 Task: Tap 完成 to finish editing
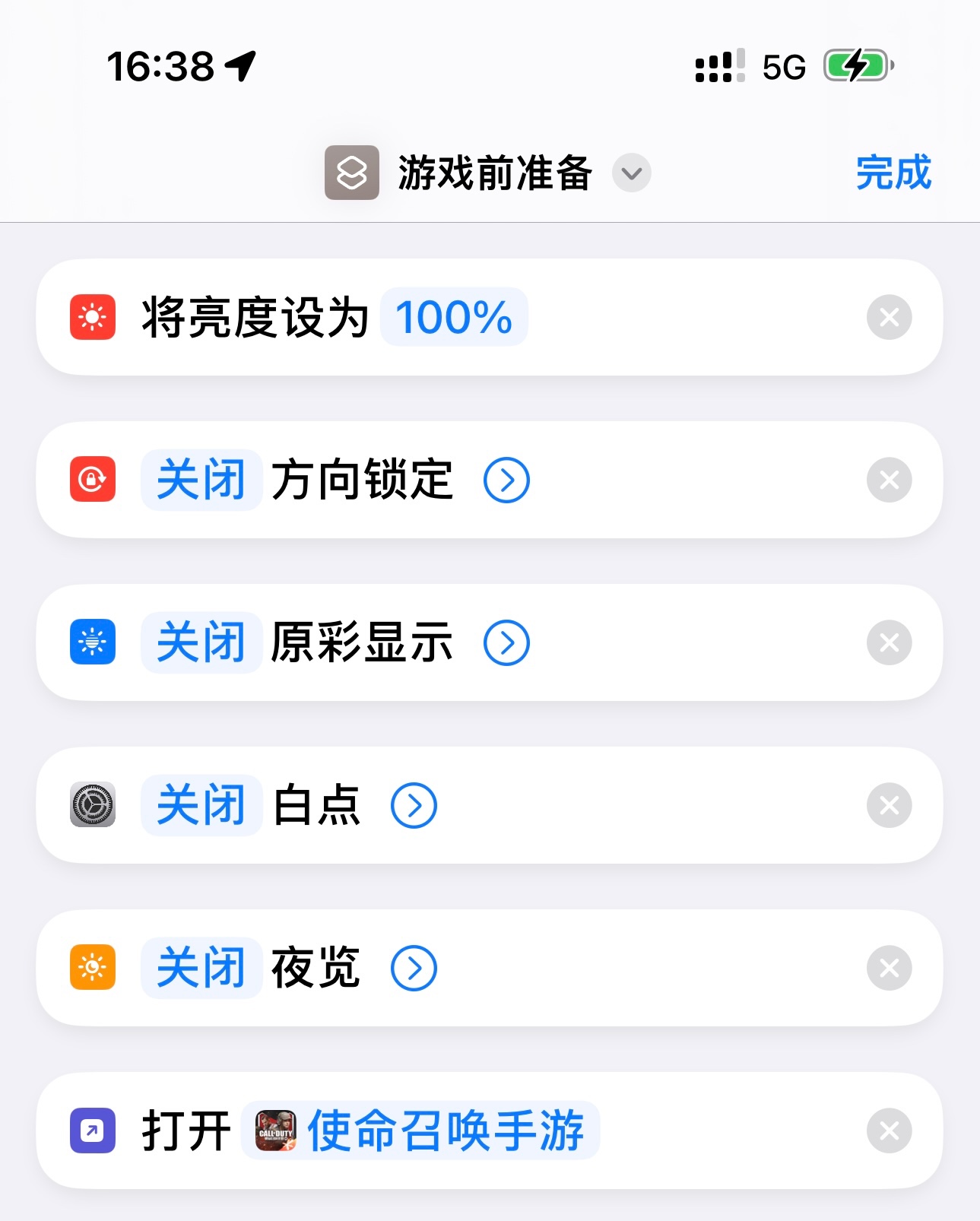click(x=893, y=173)
